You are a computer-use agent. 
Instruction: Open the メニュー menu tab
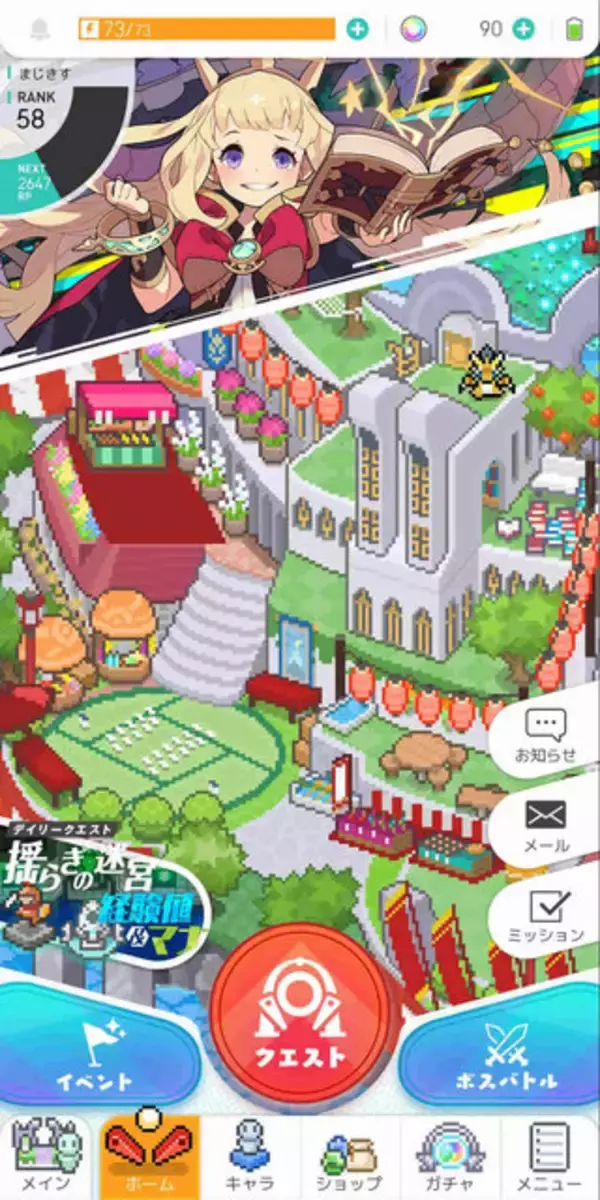[549, 1157]
